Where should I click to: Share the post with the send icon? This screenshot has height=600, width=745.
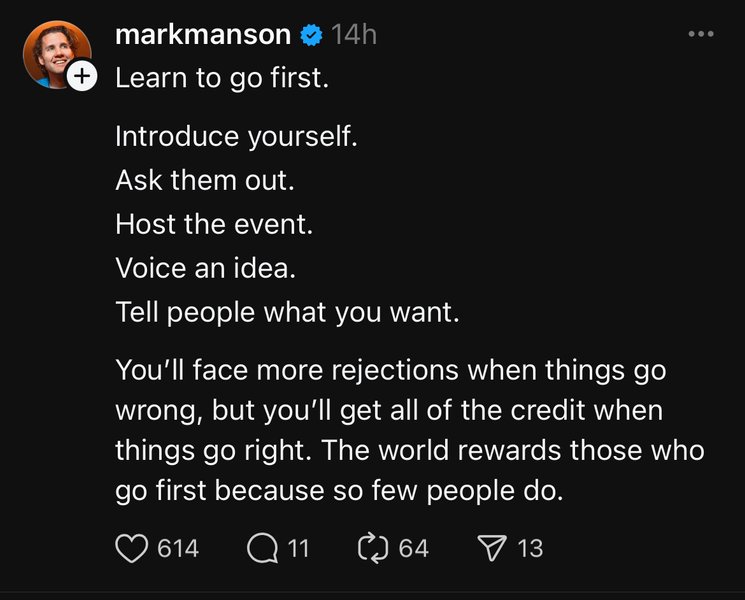pyautogui.click(x=492, y=548)
